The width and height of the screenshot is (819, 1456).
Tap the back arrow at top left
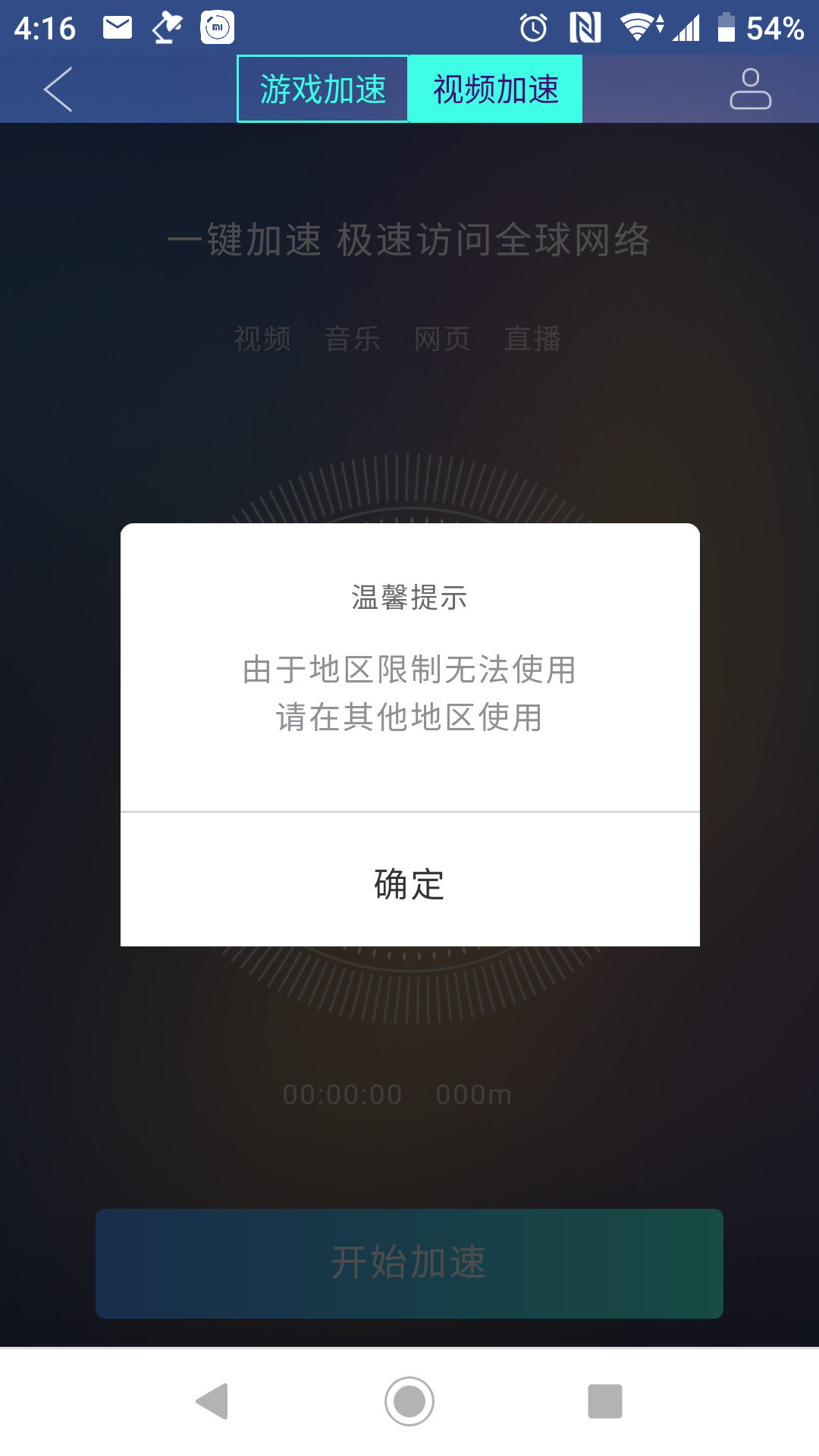[57, 89]
